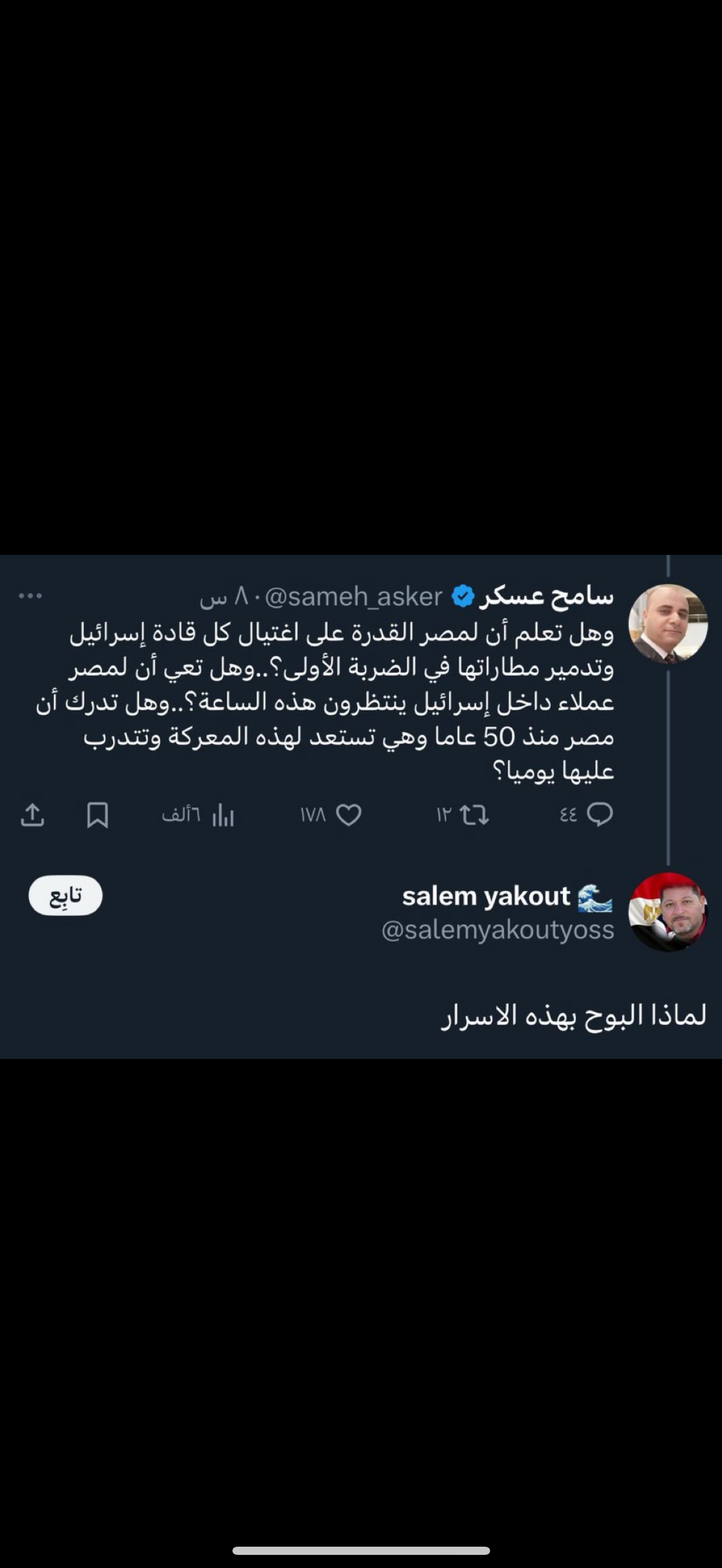Open the three-dot menu on Sameh Asker's tweet
The height and width of the screenshot is (1568, 722).
click(31, 596)
